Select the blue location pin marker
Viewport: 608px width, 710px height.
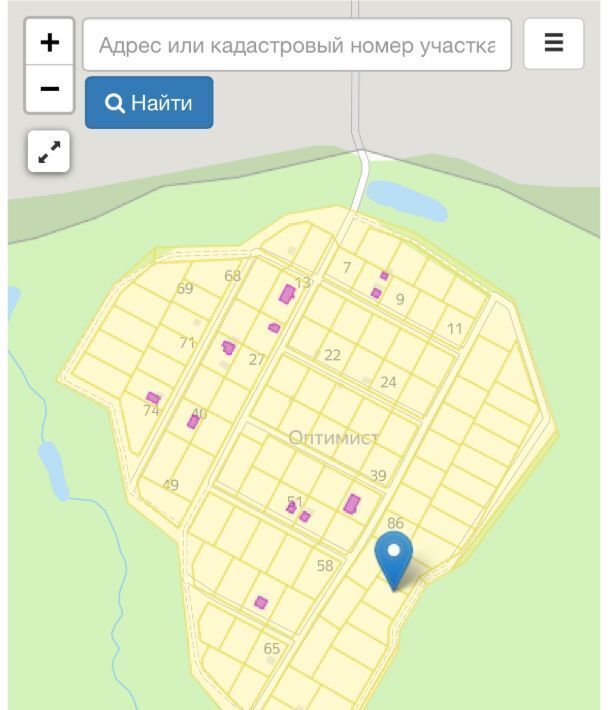pyautogui.click(x=394, y=558)
